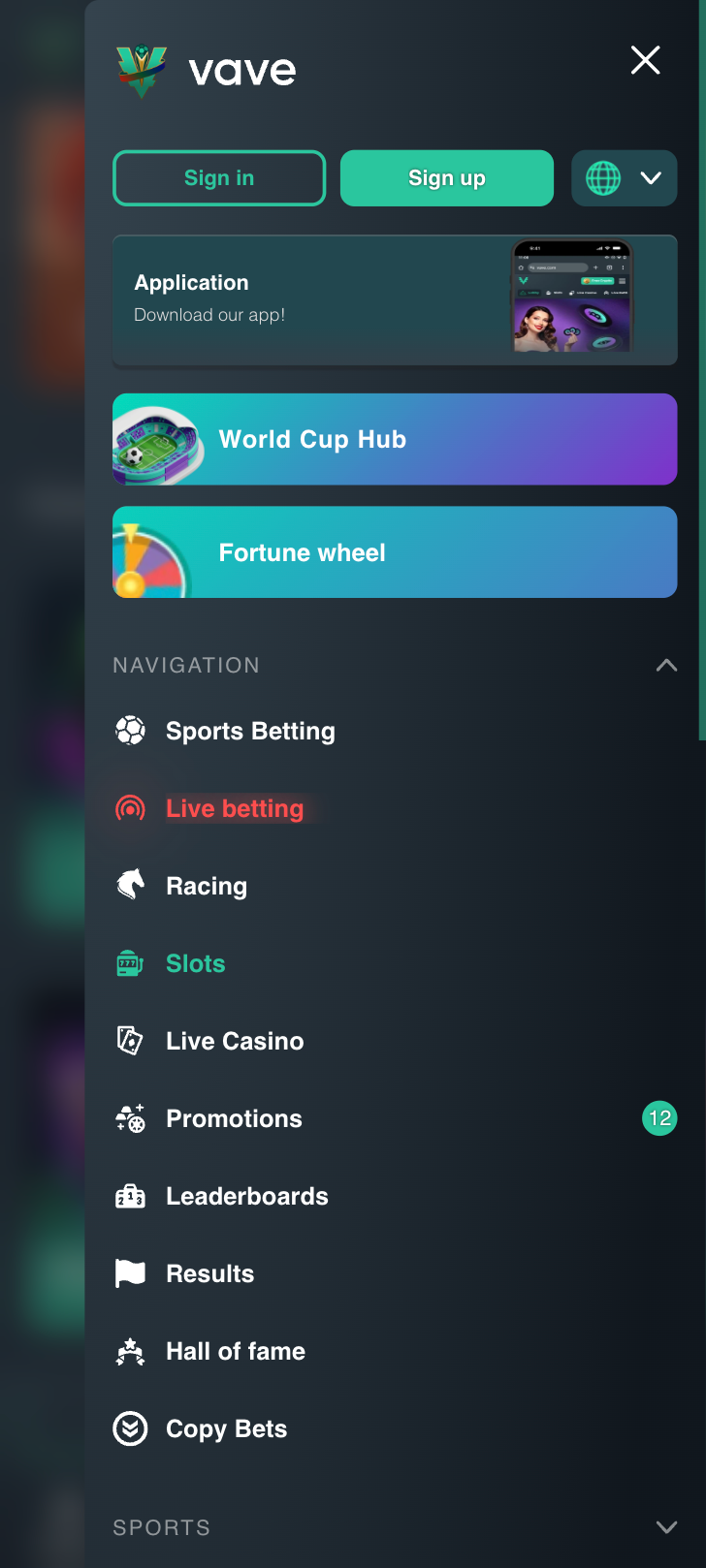Tap the Sign up button
706x1568 pixels.
click(447, 178)
